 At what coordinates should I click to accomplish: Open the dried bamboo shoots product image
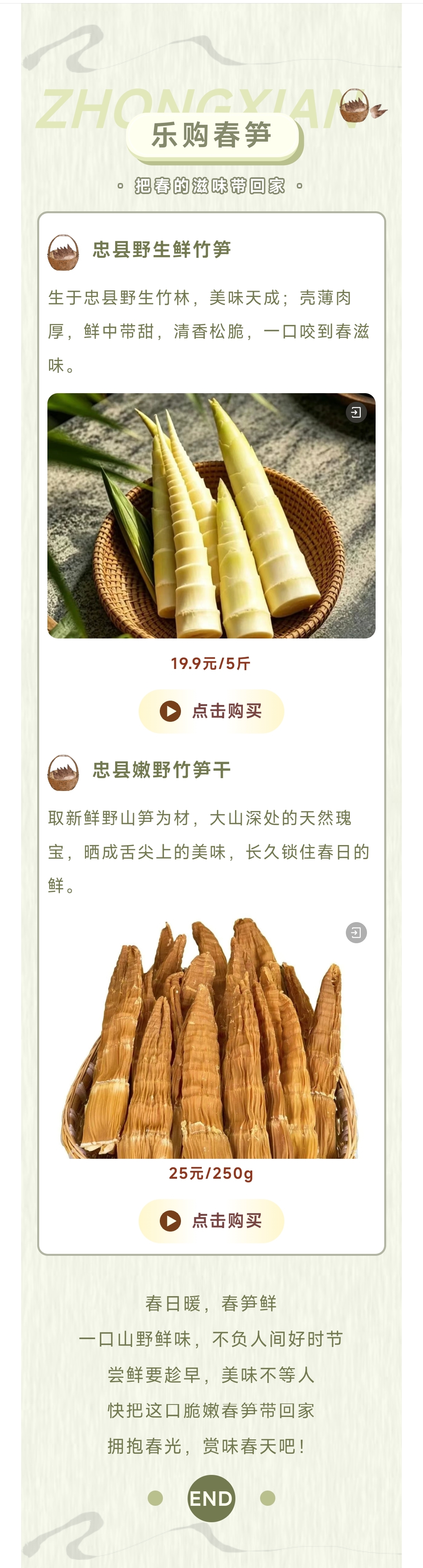click(211, 1038)
